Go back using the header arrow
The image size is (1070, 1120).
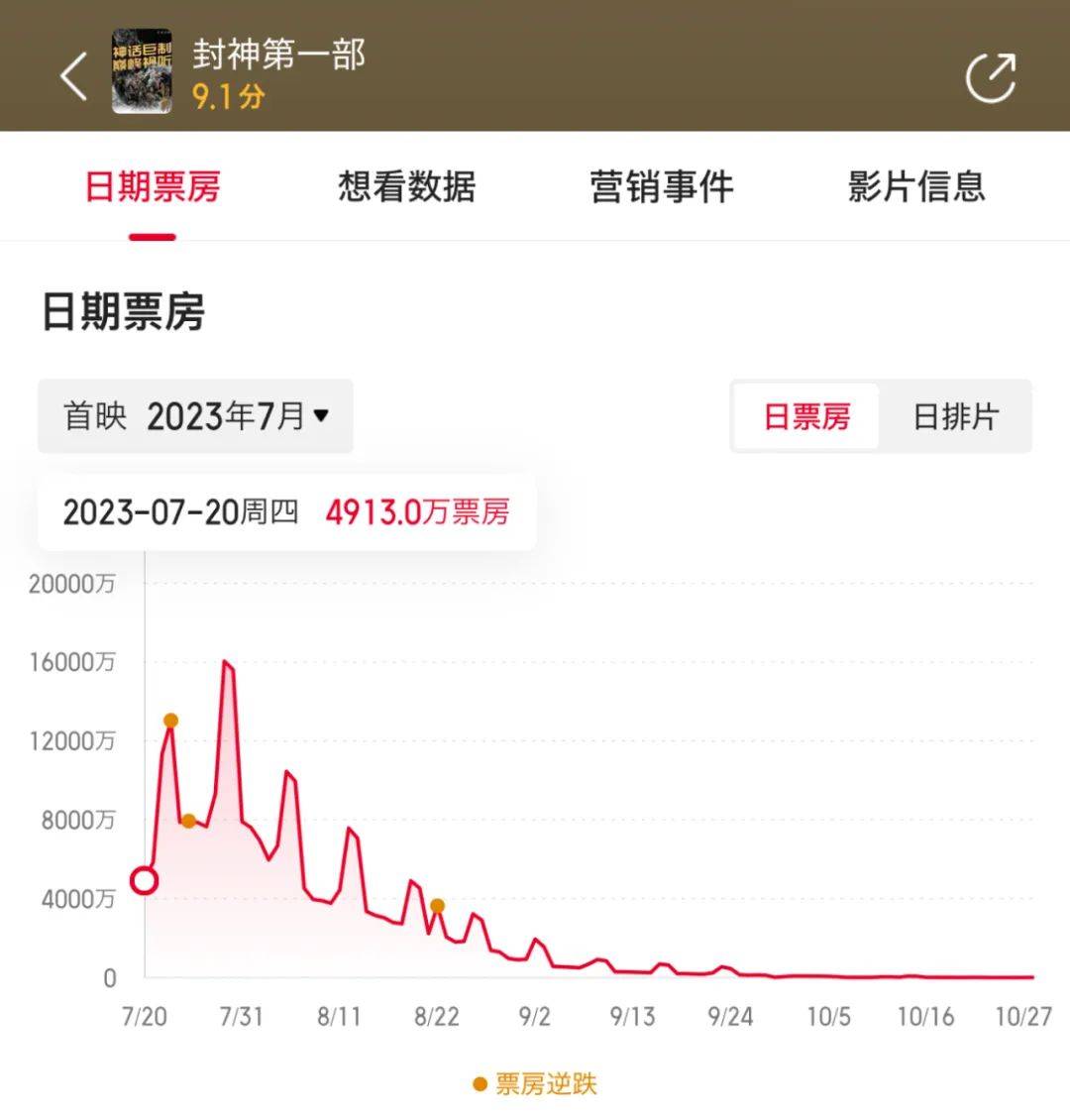coord(74,76)
